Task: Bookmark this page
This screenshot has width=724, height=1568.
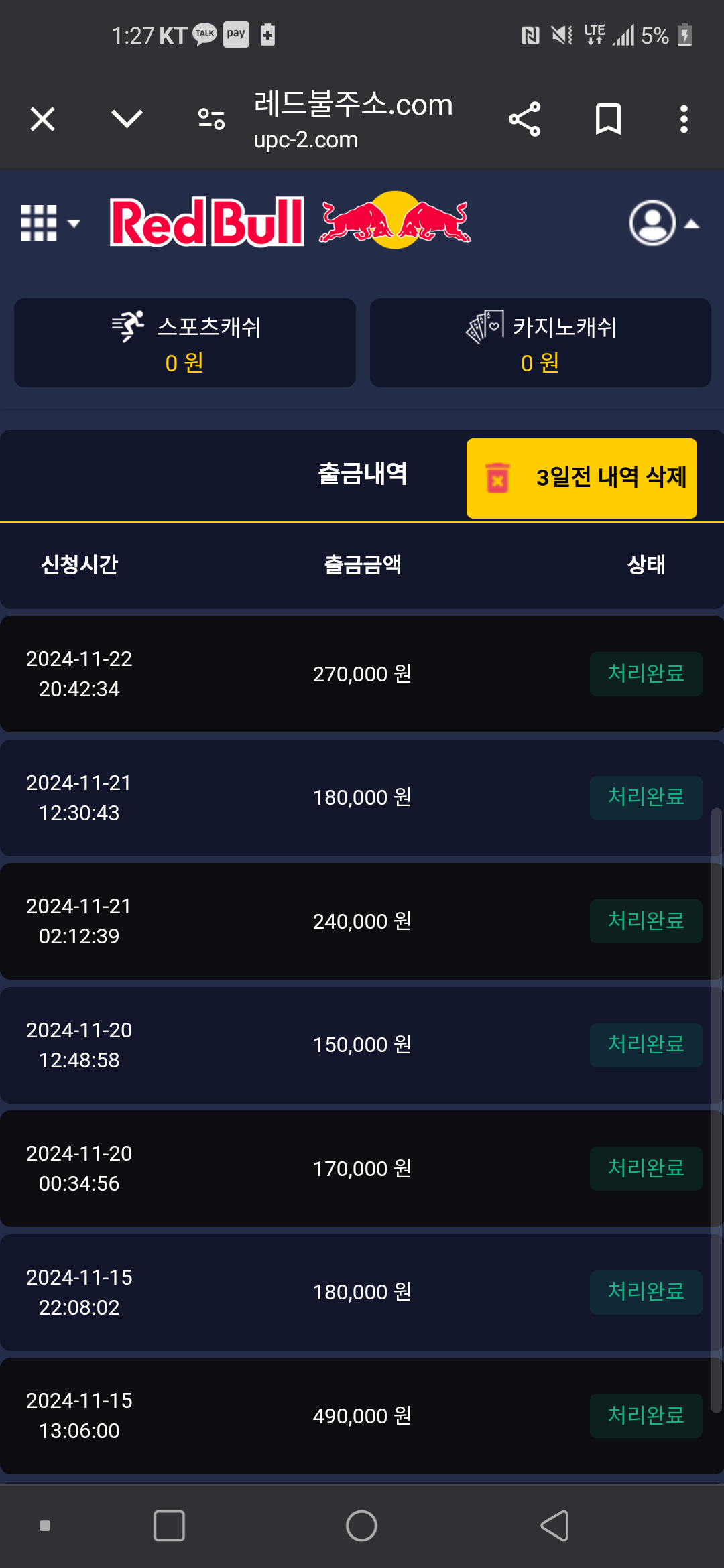Action: coord(608,119)
